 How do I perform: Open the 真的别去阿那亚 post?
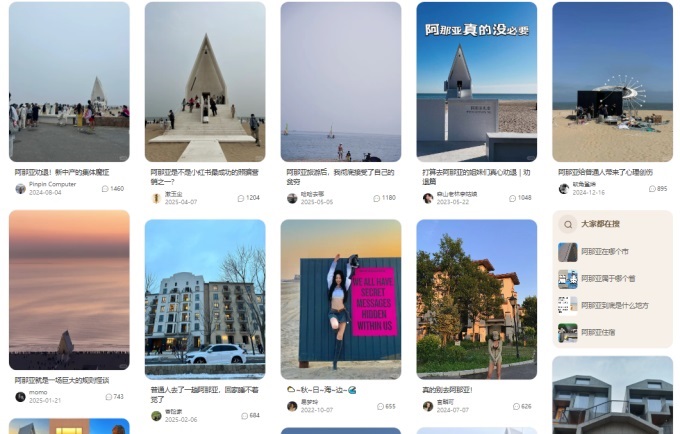click(476, 298)
